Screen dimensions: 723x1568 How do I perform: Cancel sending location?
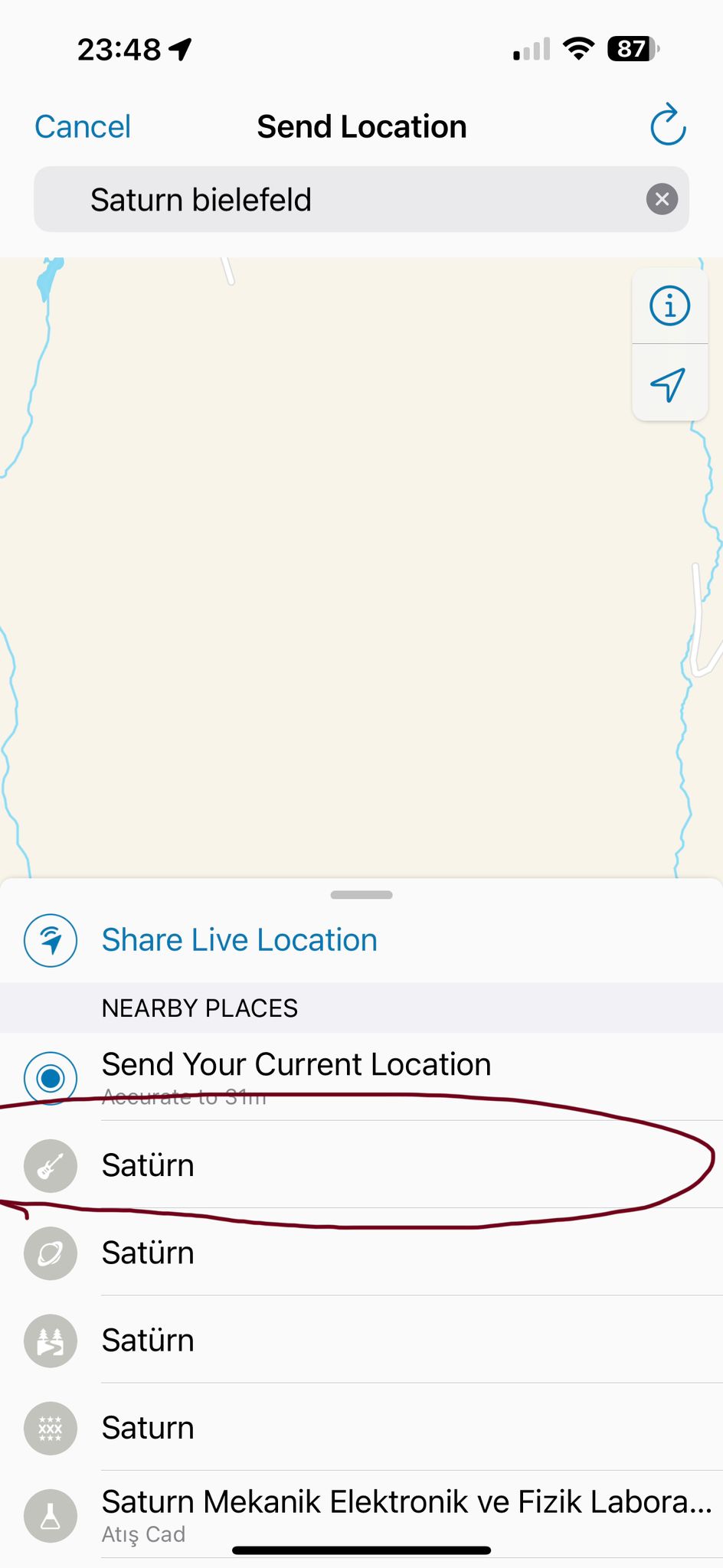[x=83, y=127]
